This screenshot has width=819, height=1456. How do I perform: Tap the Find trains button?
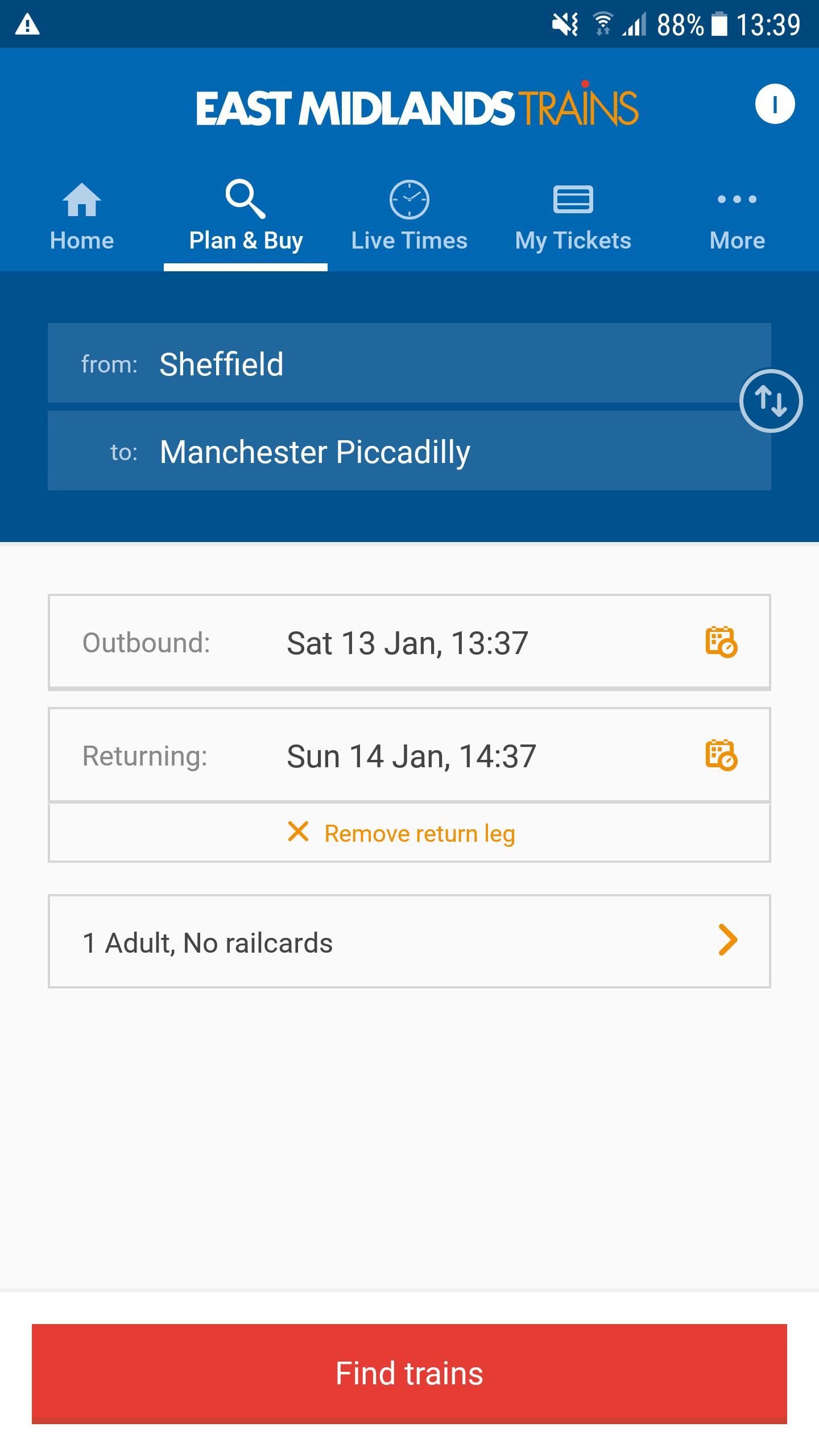409,1374
